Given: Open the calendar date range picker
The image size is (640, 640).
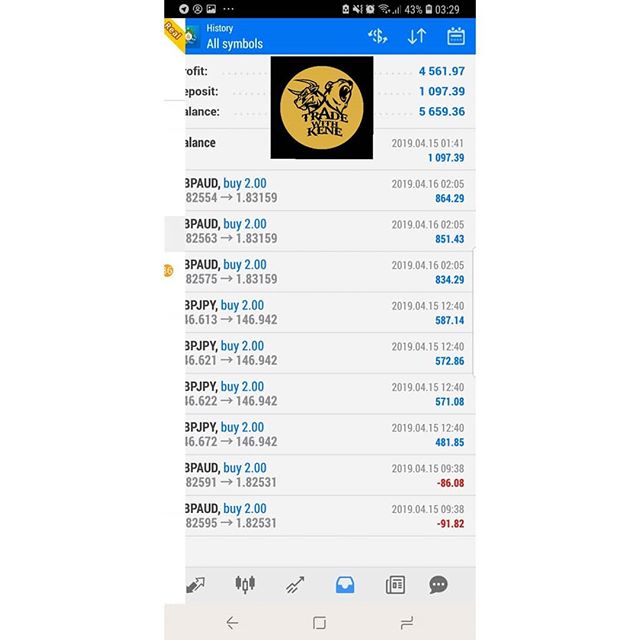Looking at the screenshot, I should click(x=456, y=36).
